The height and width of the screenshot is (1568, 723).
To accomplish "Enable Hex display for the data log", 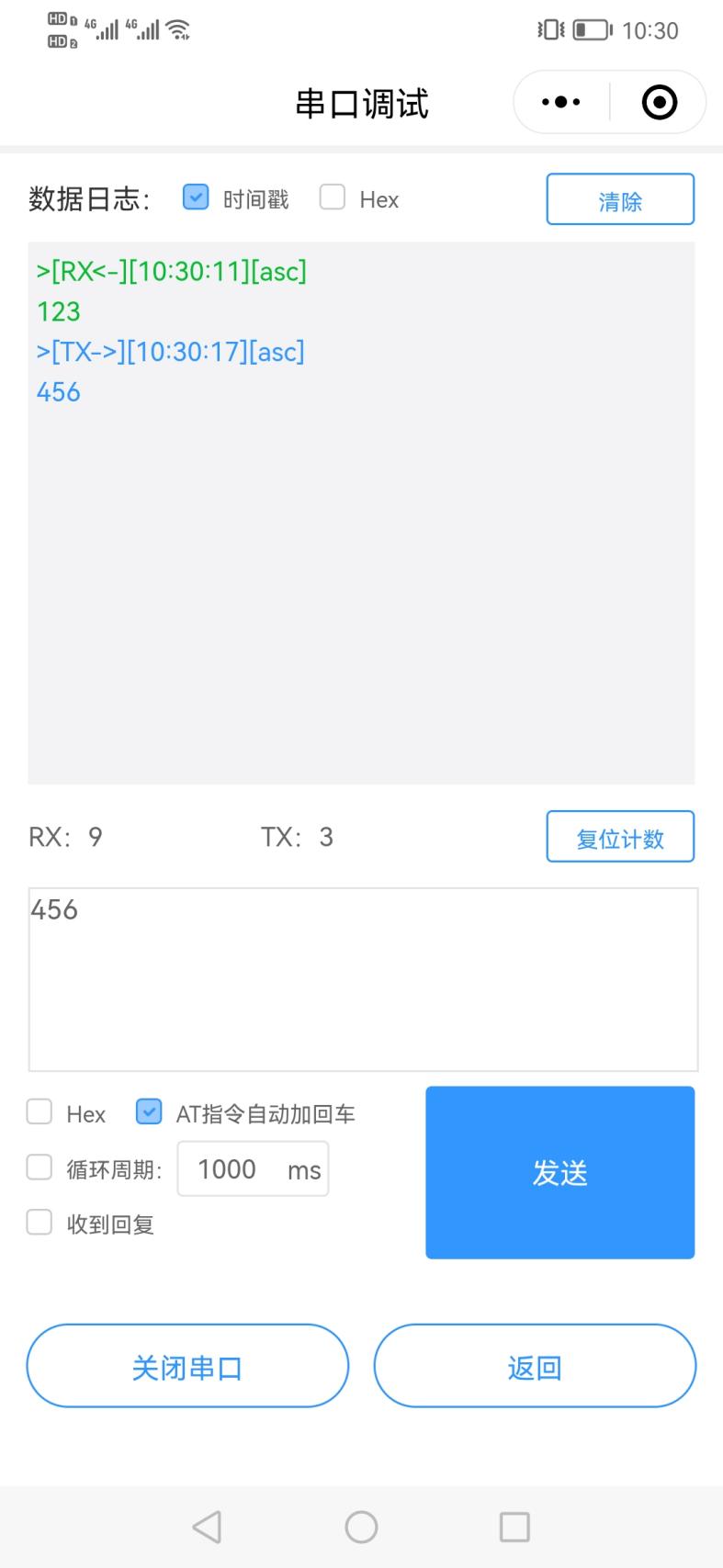I will (x=333, y=197).
